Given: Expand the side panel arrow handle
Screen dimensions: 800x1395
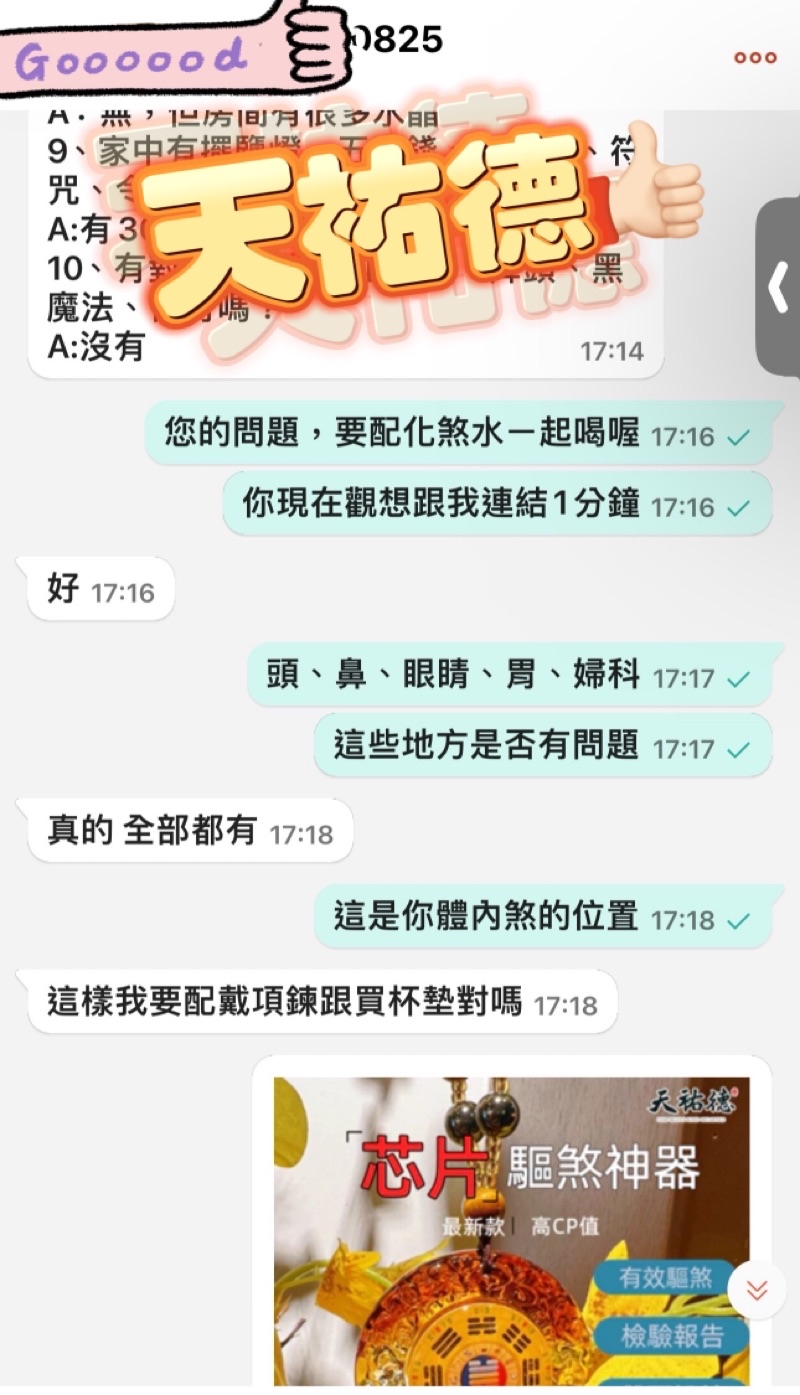Looking at the screenshot, I should (779, 290).
